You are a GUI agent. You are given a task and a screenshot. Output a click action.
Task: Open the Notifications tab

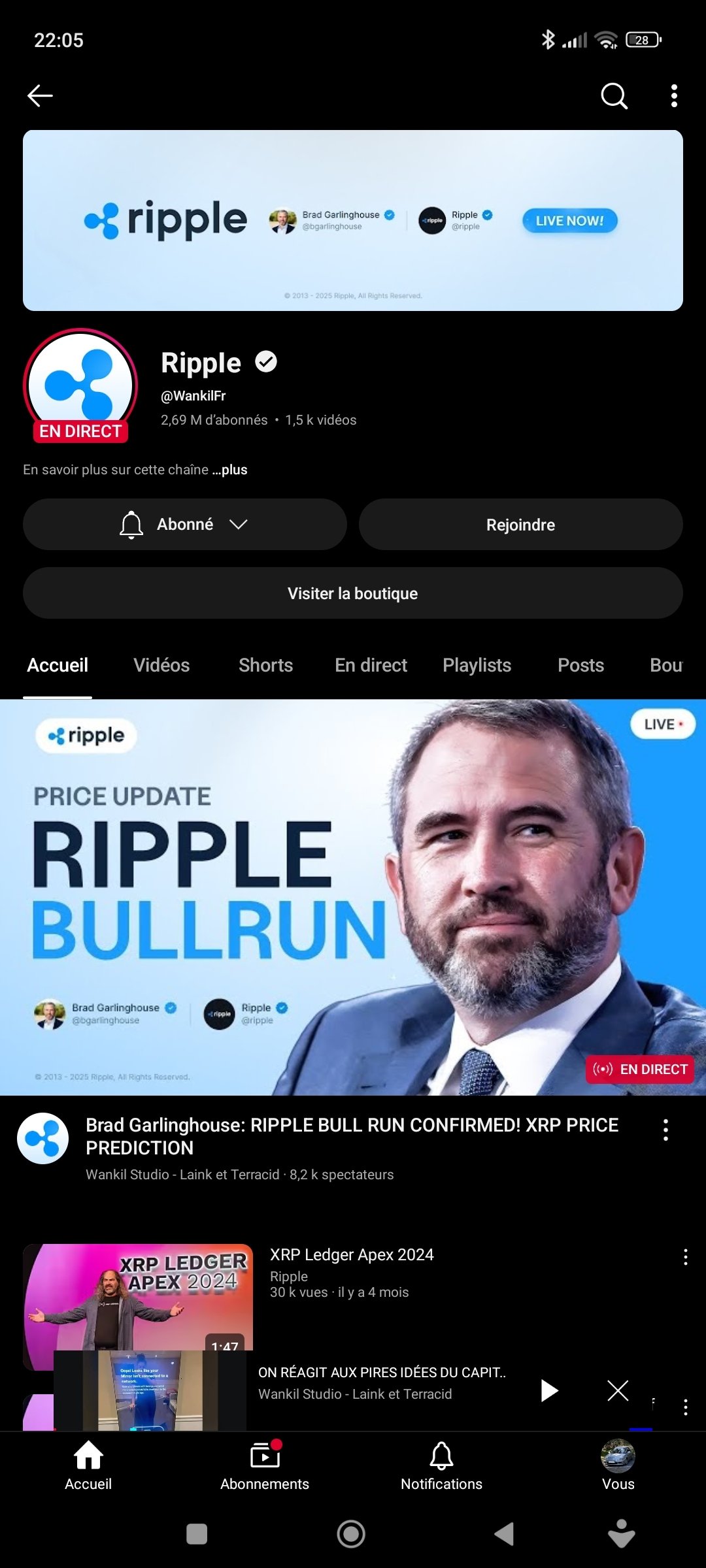(x=441, y=1467)
